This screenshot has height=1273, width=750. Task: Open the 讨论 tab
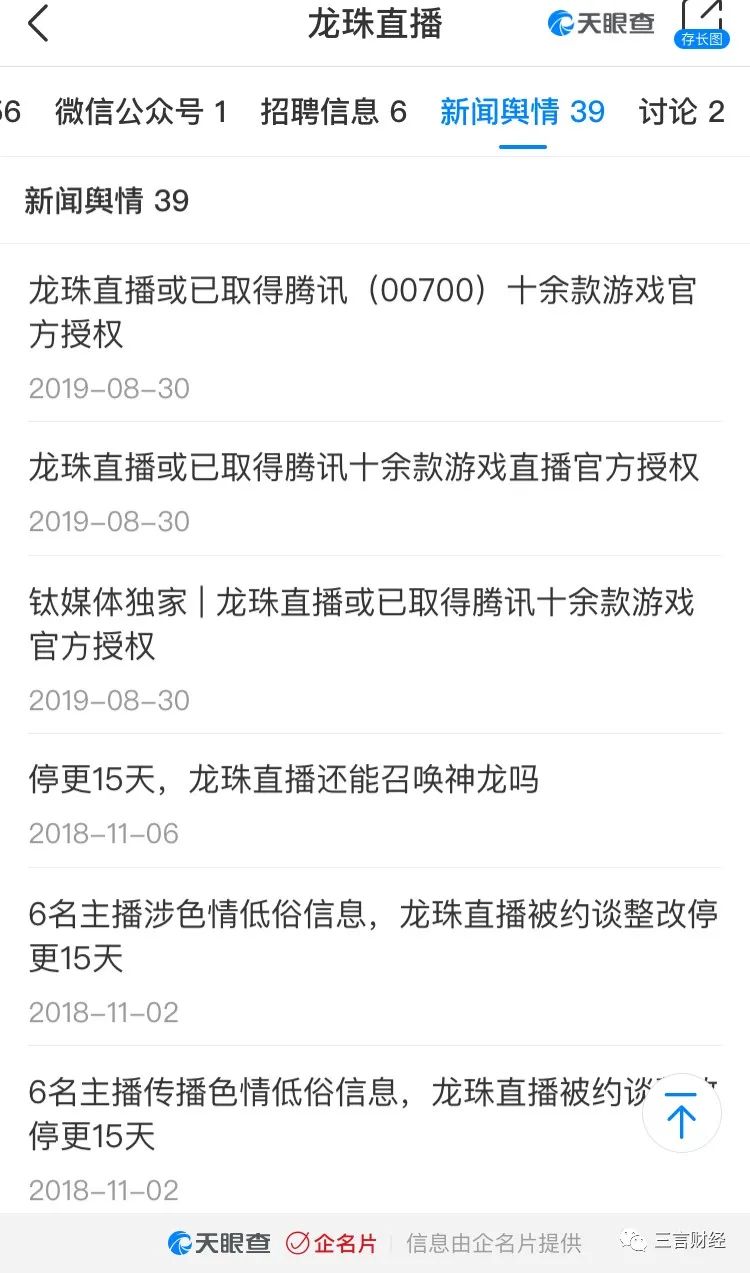pos(684,112)
